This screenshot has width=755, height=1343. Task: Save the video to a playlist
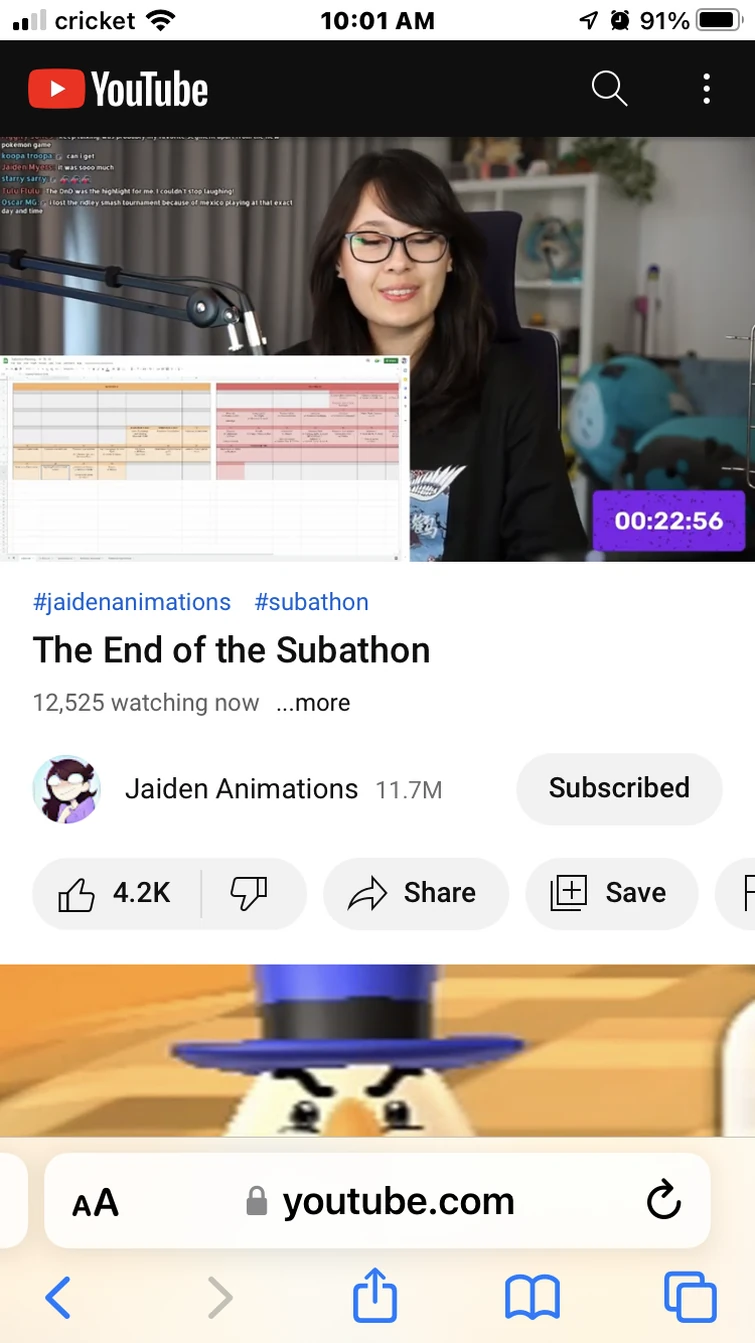[610, 893]
